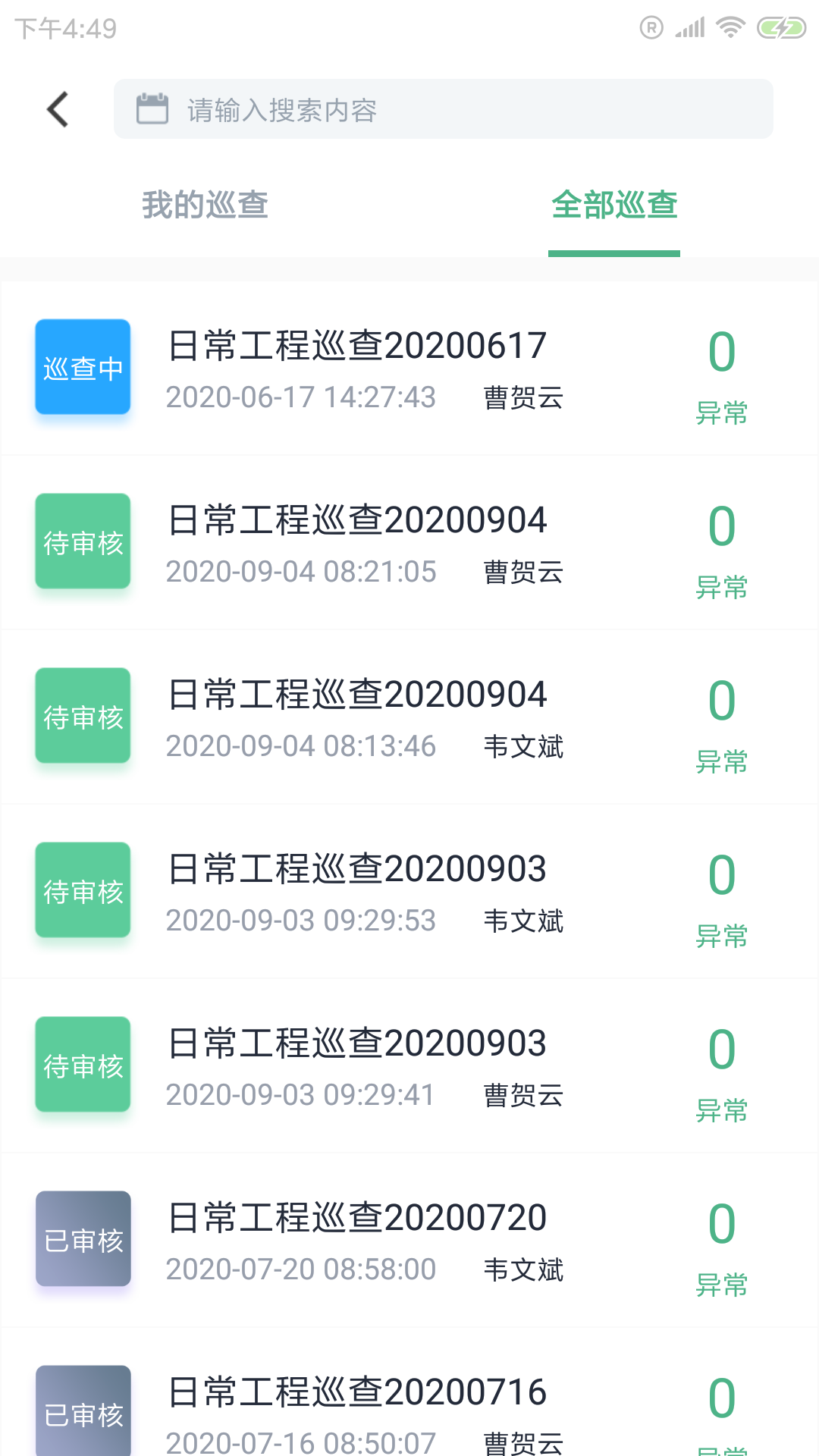Go back using the top-left arrow
Screen dimensions: 819x1456
coord(58,109)
